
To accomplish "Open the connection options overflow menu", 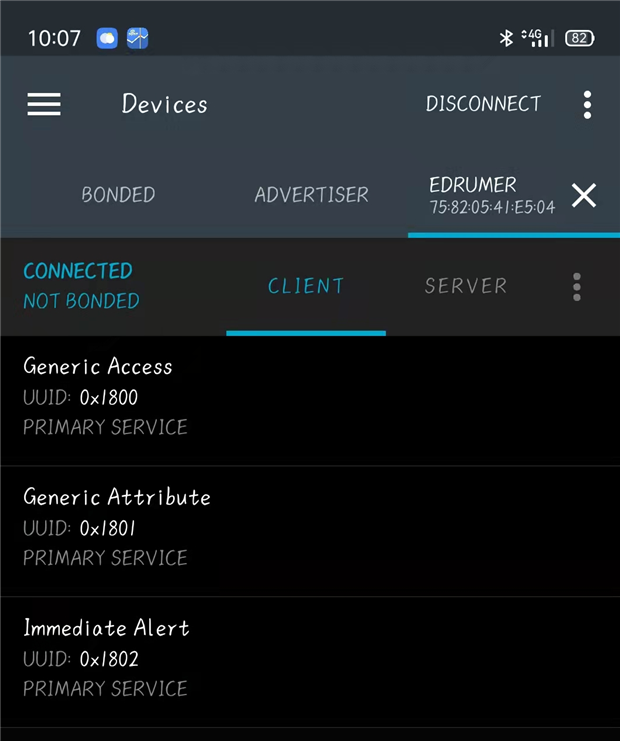I will [x=577, y=286].
